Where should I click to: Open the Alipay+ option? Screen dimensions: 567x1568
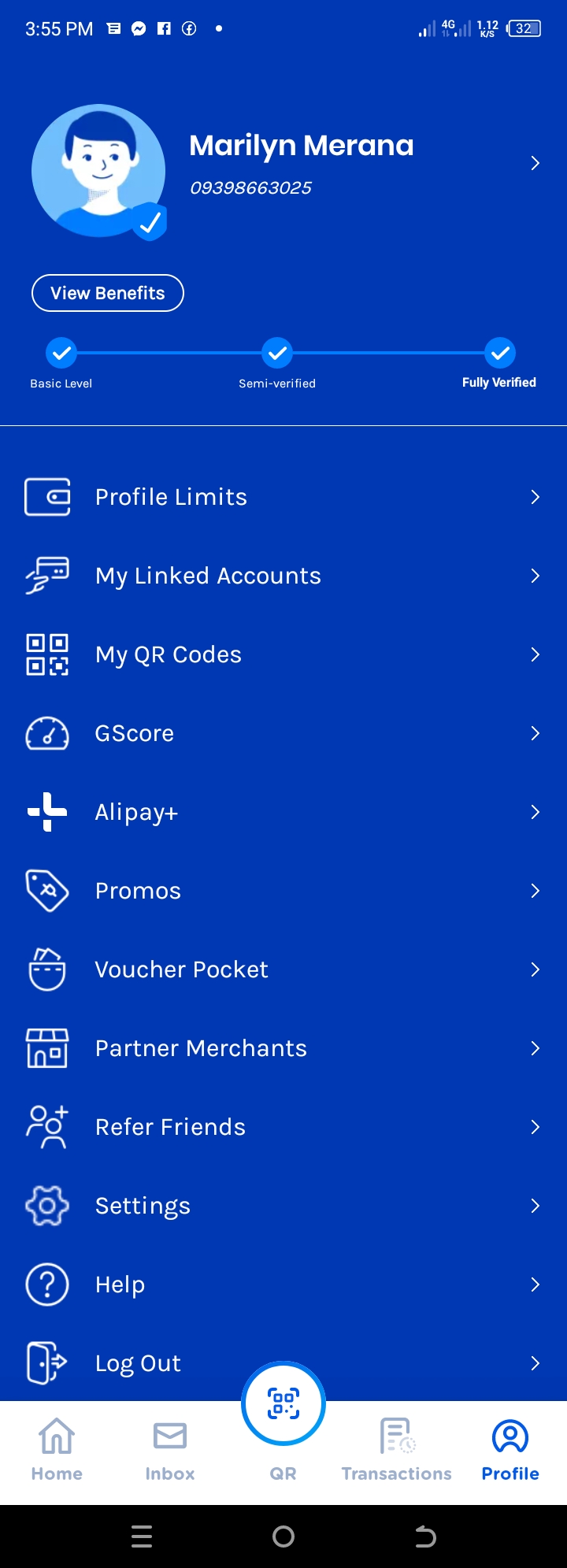point(283,812)
